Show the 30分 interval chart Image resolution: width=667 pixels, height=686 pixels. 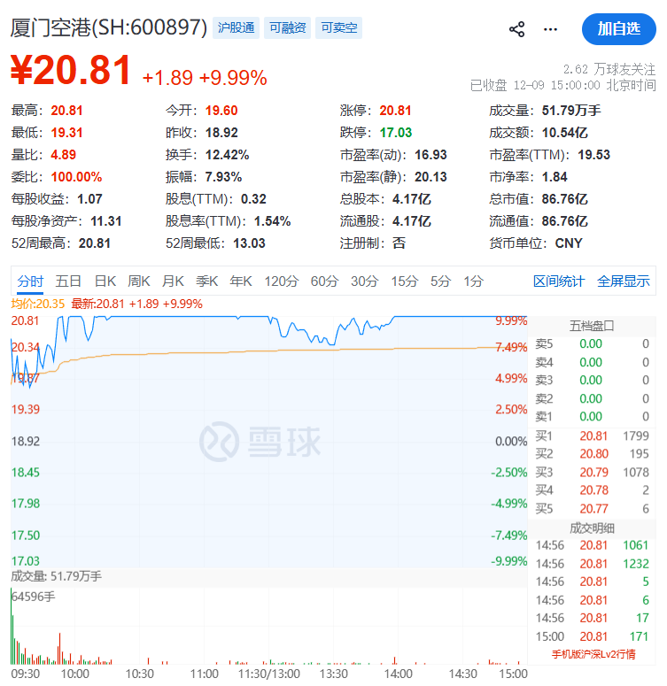pyautogui.click(x=364, y=281)
